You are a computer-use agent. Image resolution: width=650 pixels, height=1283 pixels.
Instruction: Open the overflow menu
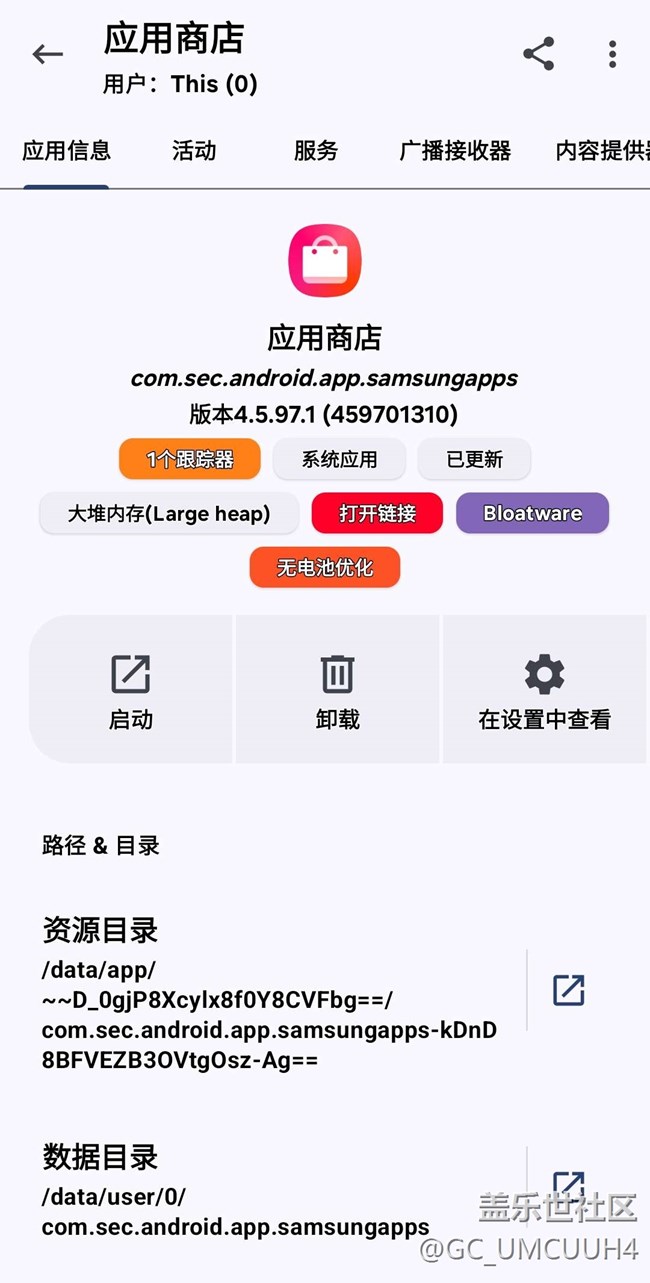[x=612, y=54]
